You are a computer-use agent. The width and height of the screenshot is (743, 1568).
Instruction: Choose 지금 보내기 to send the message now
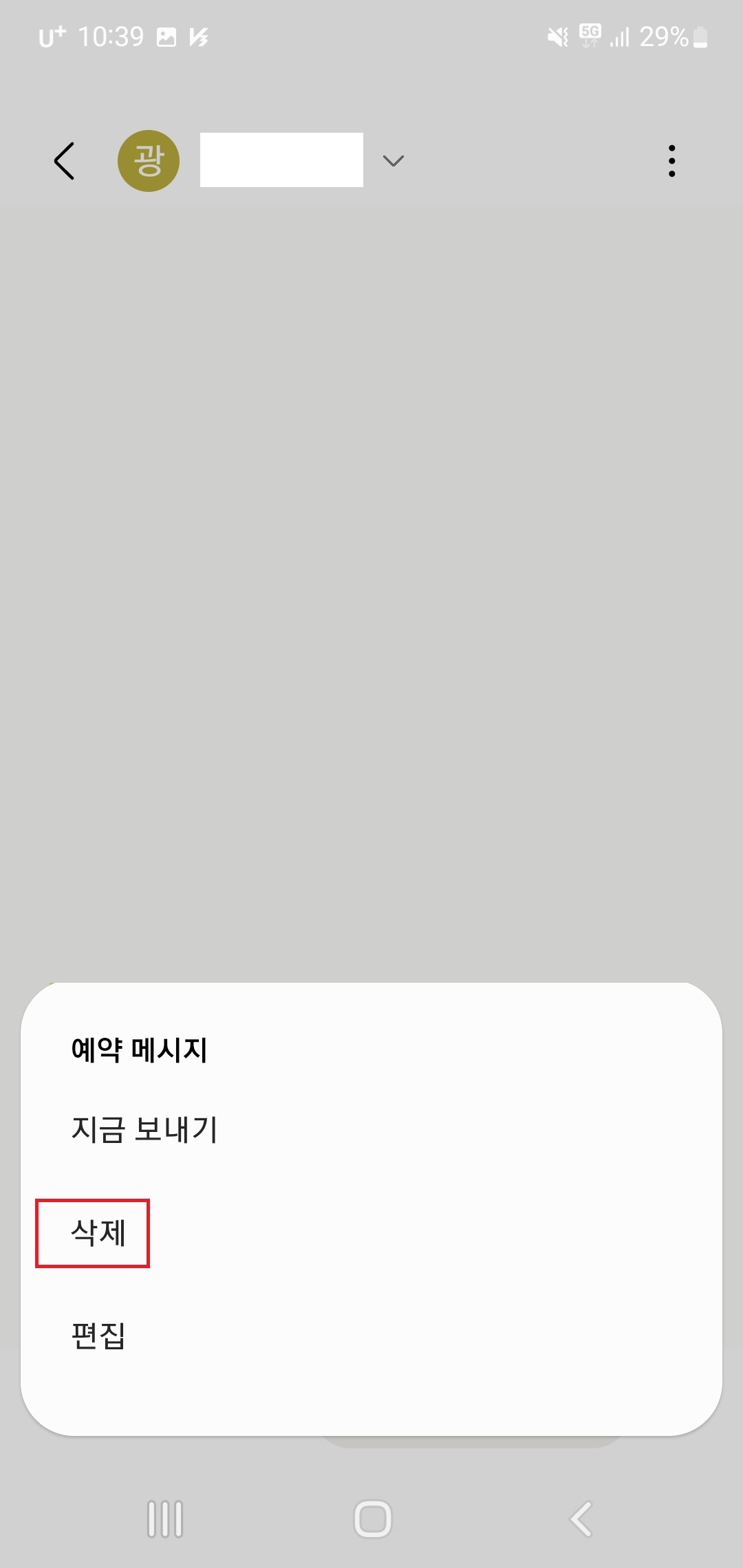point(145,1128)
